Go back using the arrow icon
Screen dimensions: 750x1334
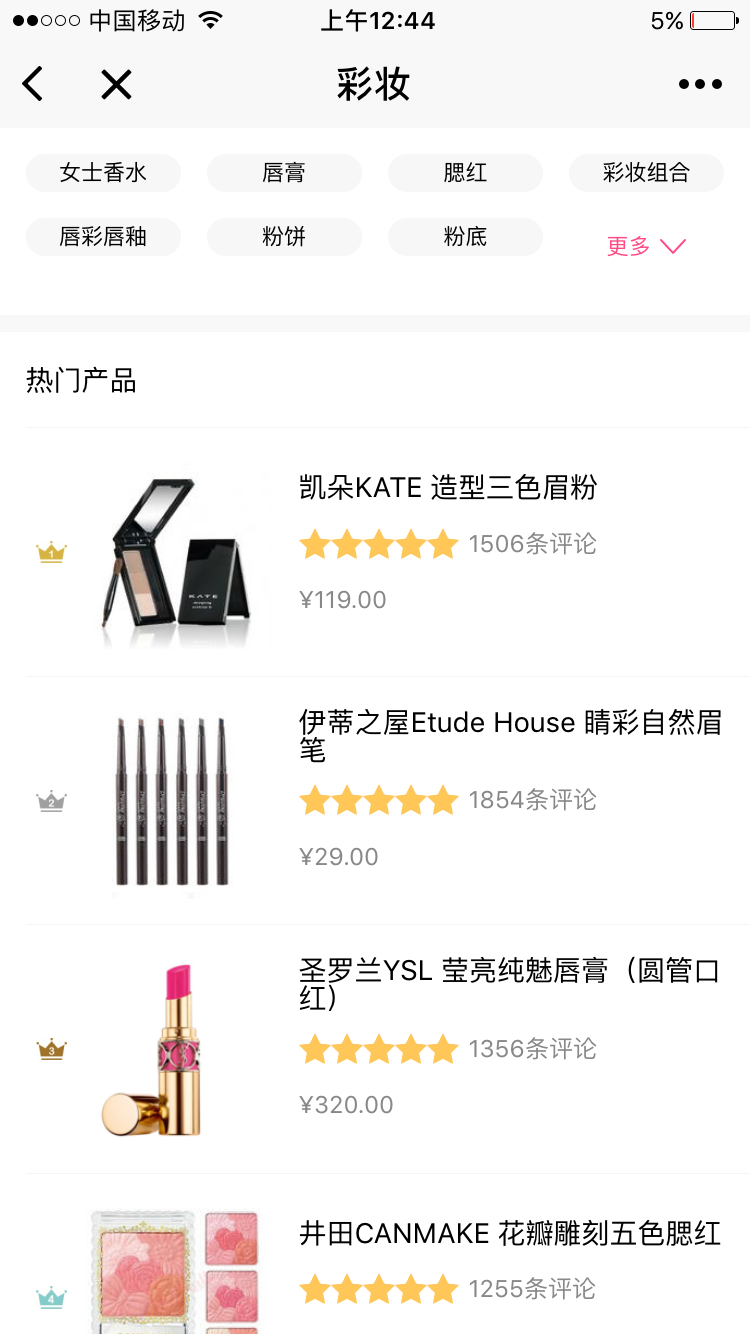[33, 85]
